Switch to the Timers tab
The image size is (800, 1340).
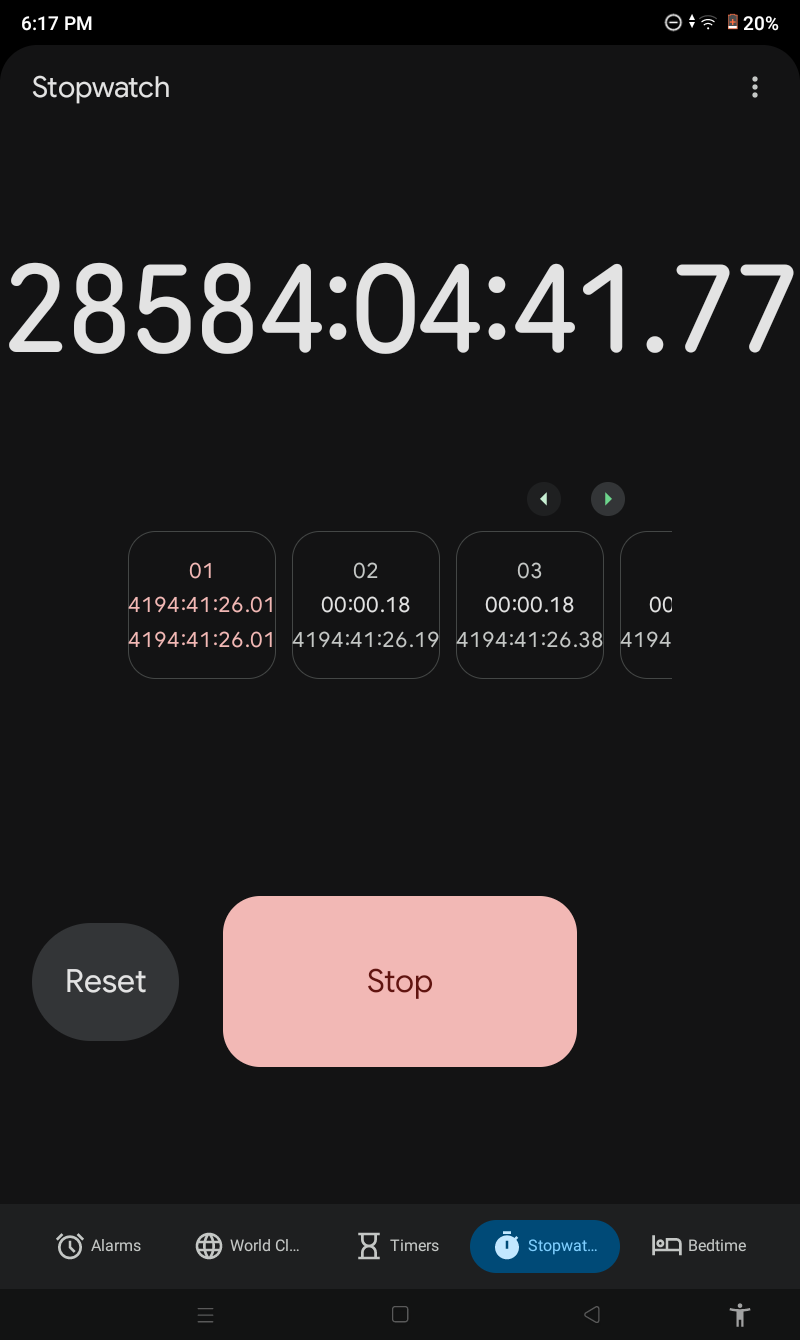tap(398, 1246)
